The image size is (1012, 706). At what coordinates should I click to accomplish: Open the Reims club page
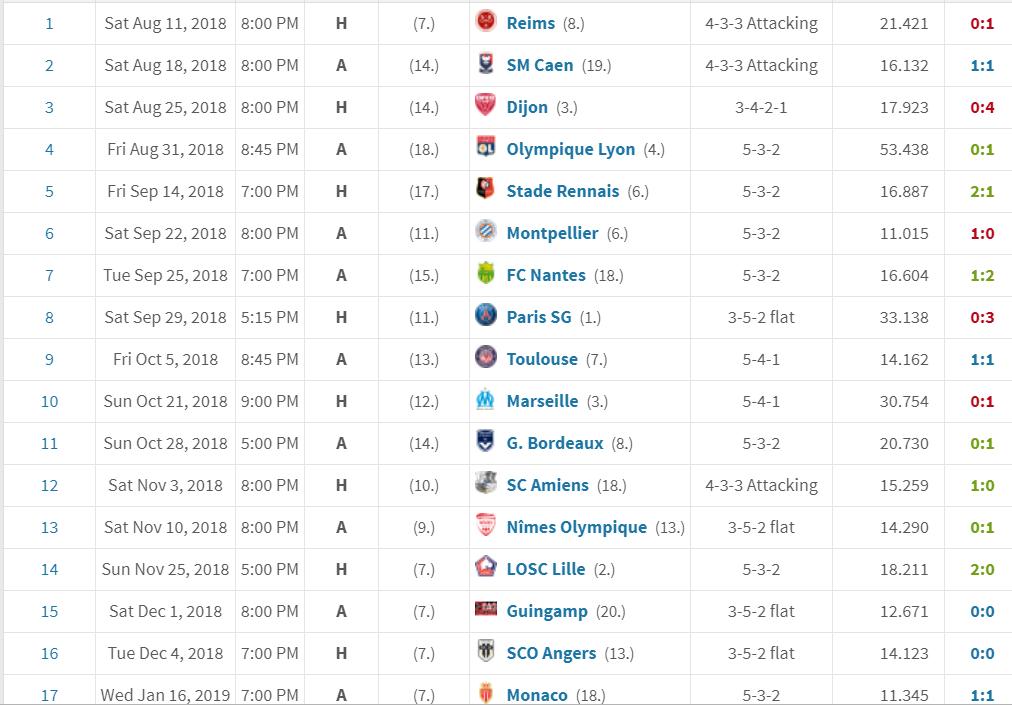(x=531, y=23)
